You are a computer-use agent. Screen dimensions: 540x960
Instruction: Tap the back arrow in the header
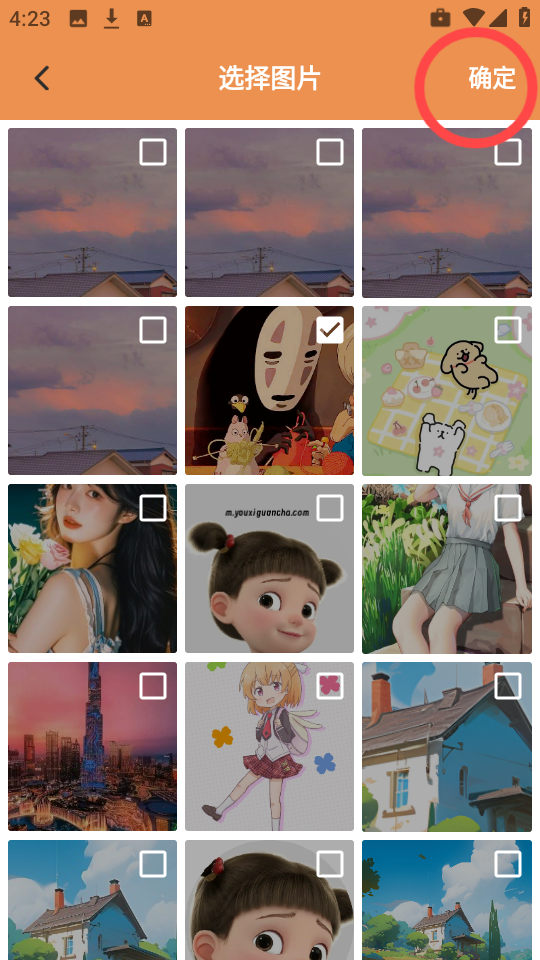pyautogui.click(x=41, y=78)
